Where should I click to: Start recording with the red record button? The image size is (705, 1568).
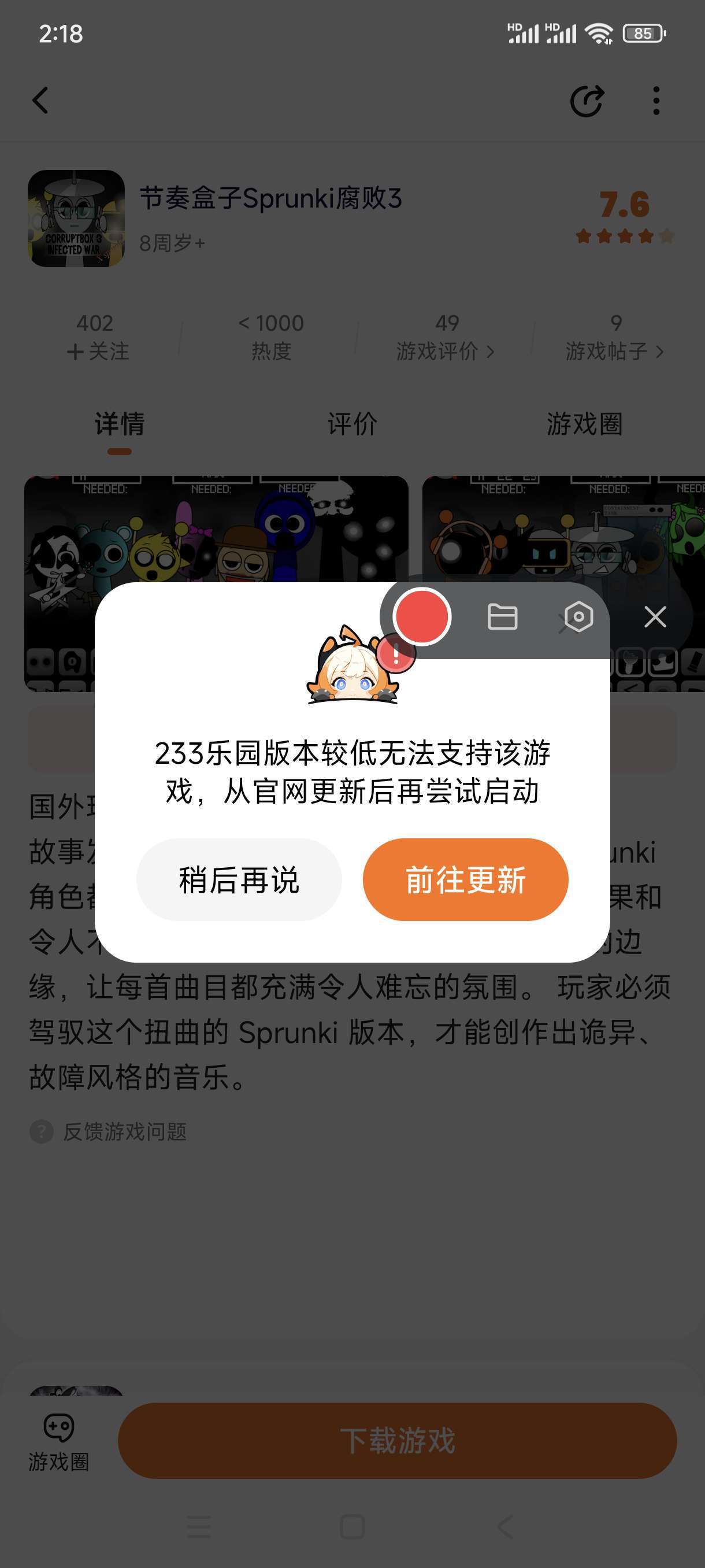click(421, 616)
